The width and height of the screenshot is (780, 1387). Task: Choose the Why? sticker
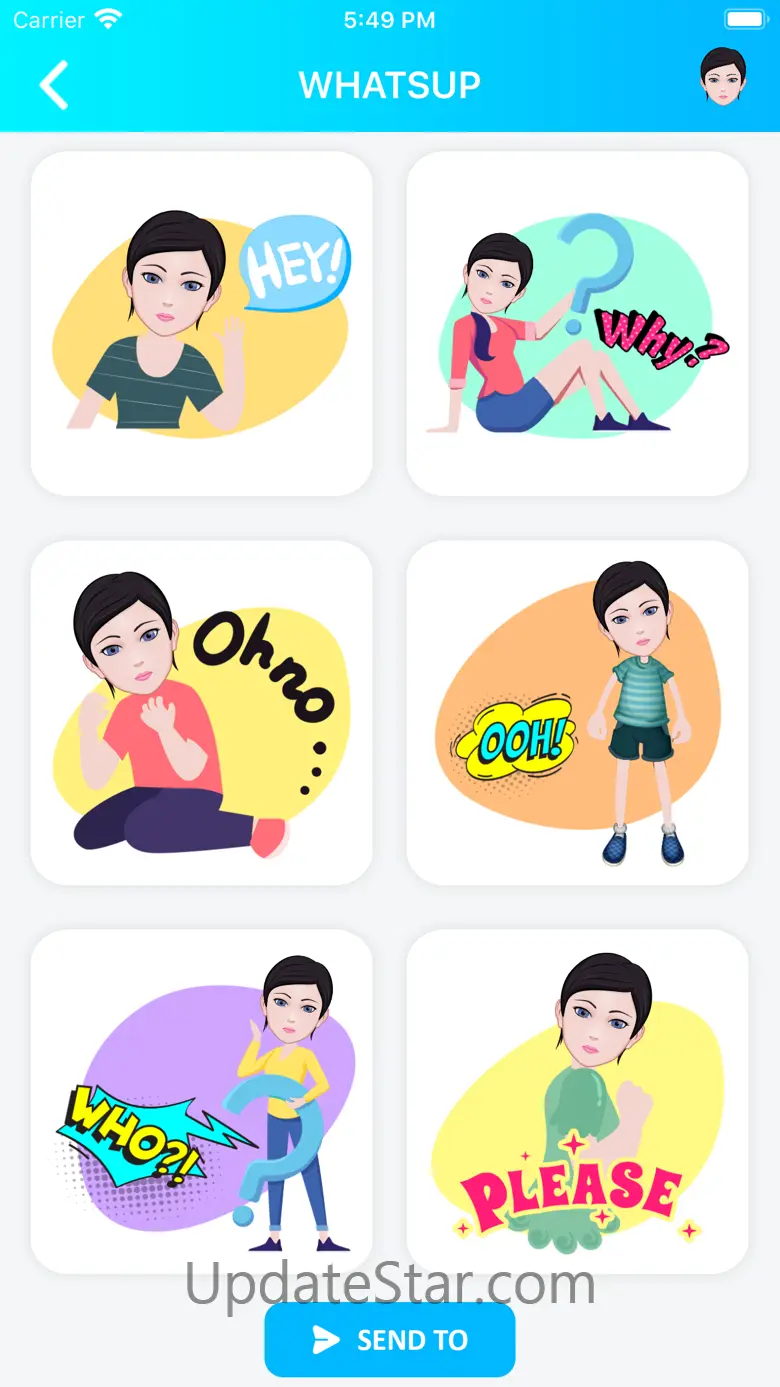click(x=577, y=323)
